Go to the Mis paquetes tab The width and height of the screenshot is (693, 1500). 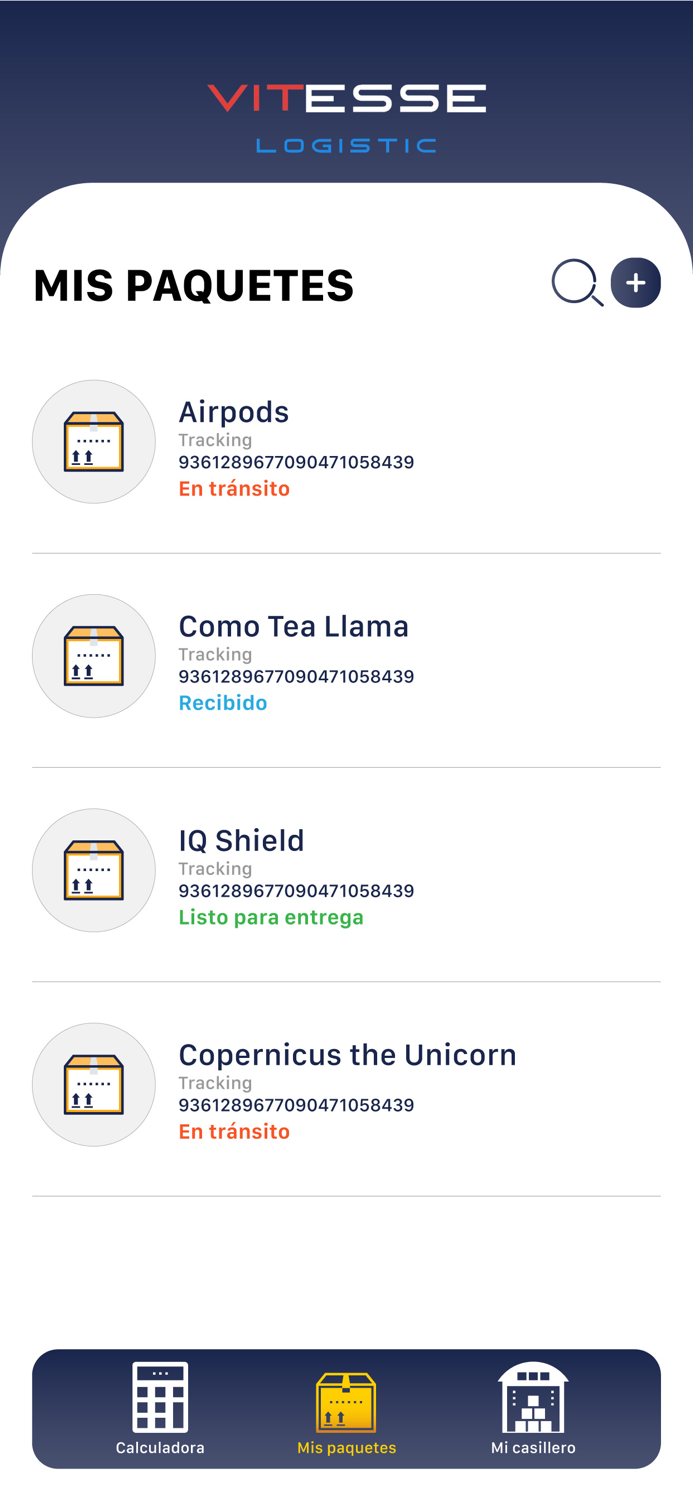(x=346, y=1408)
